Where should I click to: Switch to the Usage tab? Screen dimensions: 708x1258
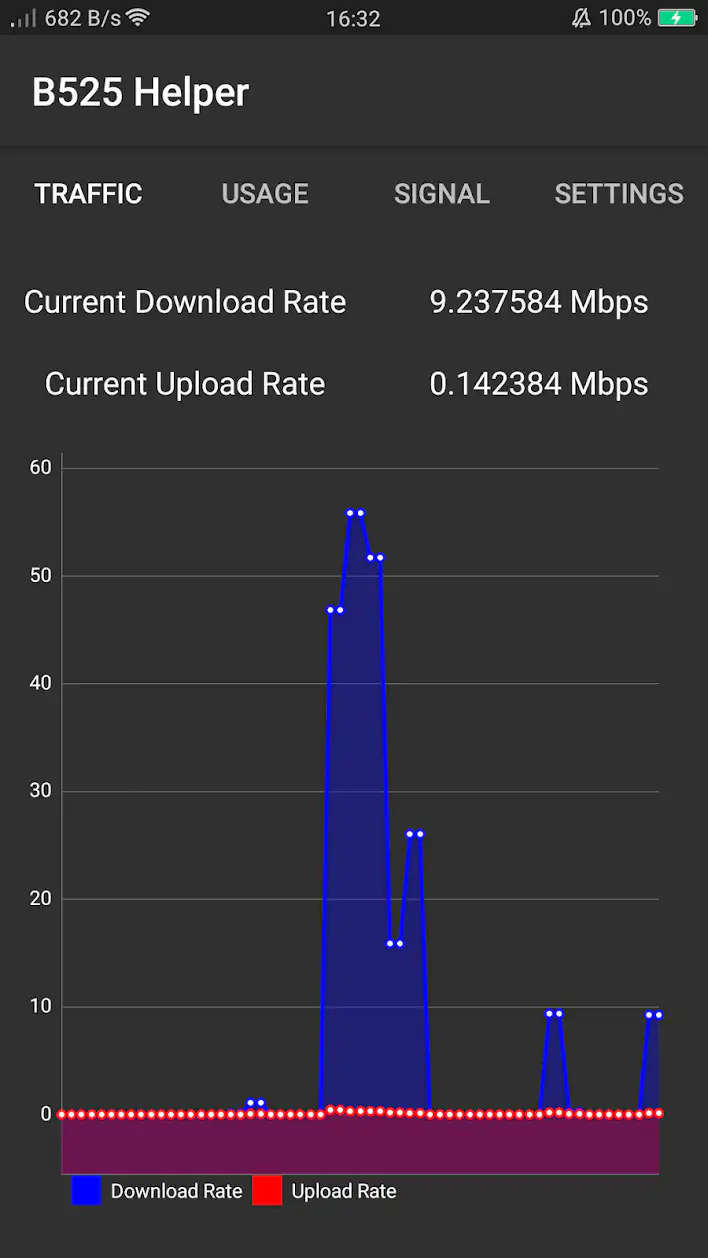click(x=265, y=194)
